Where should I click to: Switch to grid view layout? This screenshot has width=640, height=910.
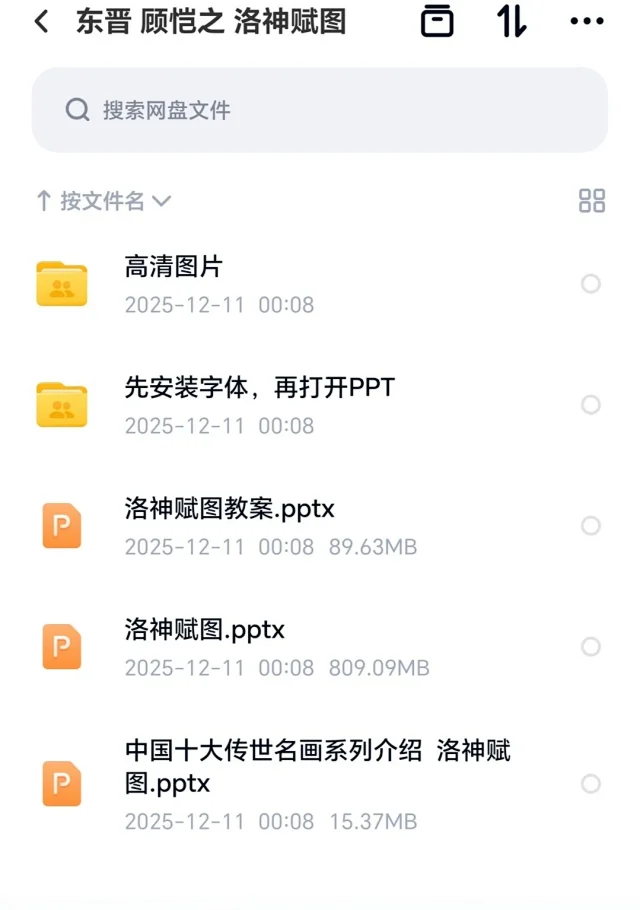point(592,200)
